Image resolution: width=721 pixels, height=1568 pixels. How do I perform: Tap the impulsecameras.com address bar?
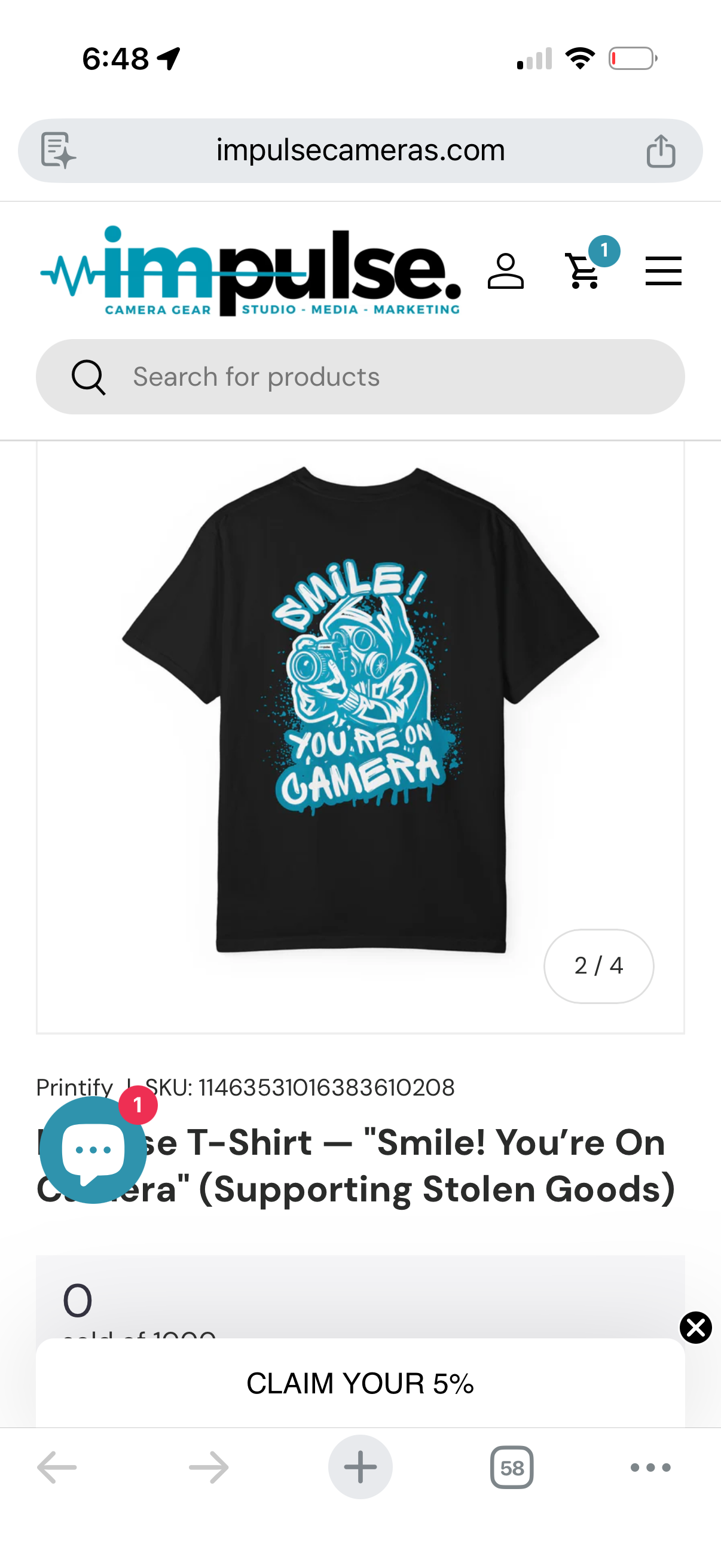tap(360, 150)
